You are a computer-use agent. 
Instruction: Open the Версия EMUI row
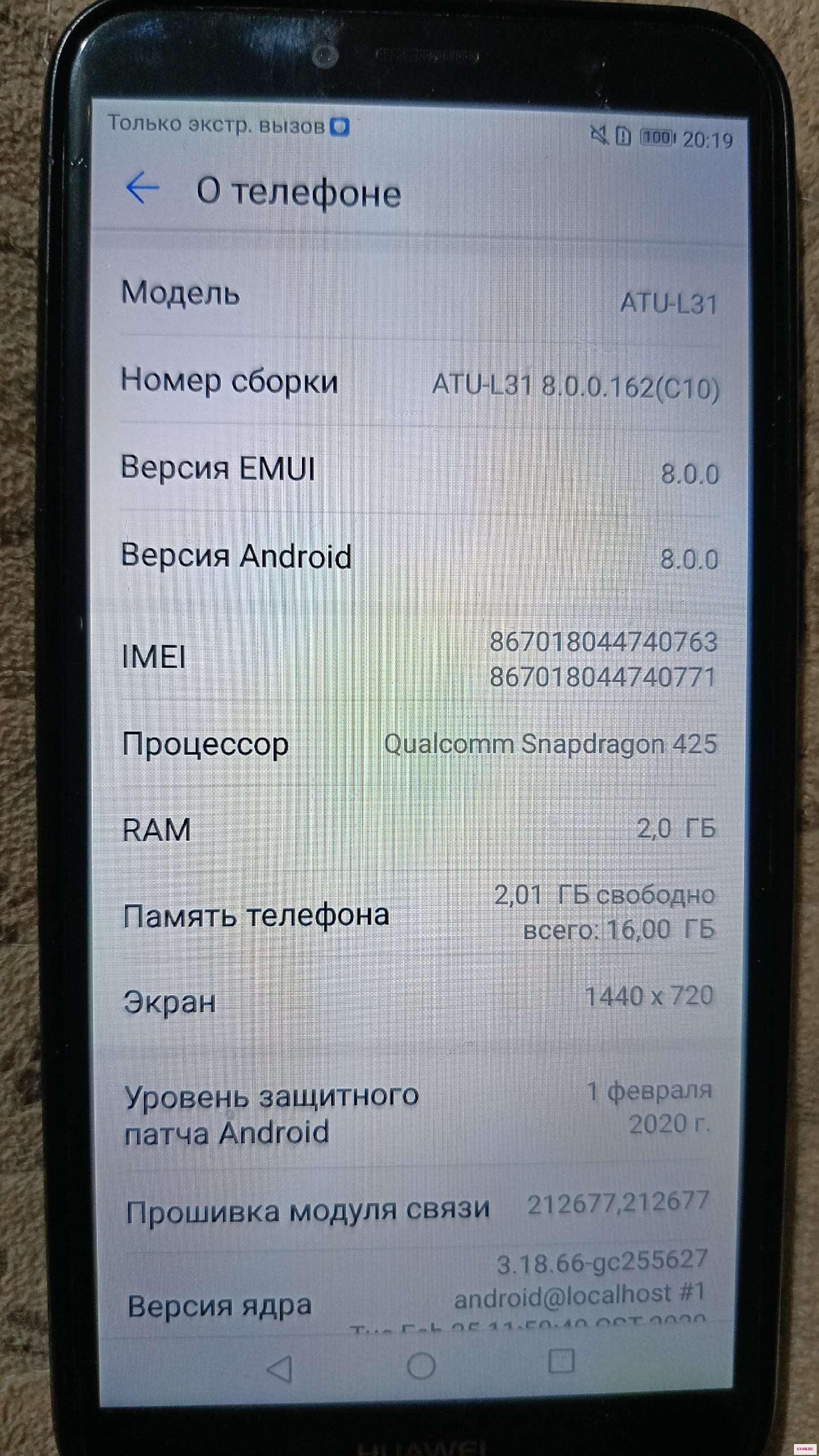[420, 470]
